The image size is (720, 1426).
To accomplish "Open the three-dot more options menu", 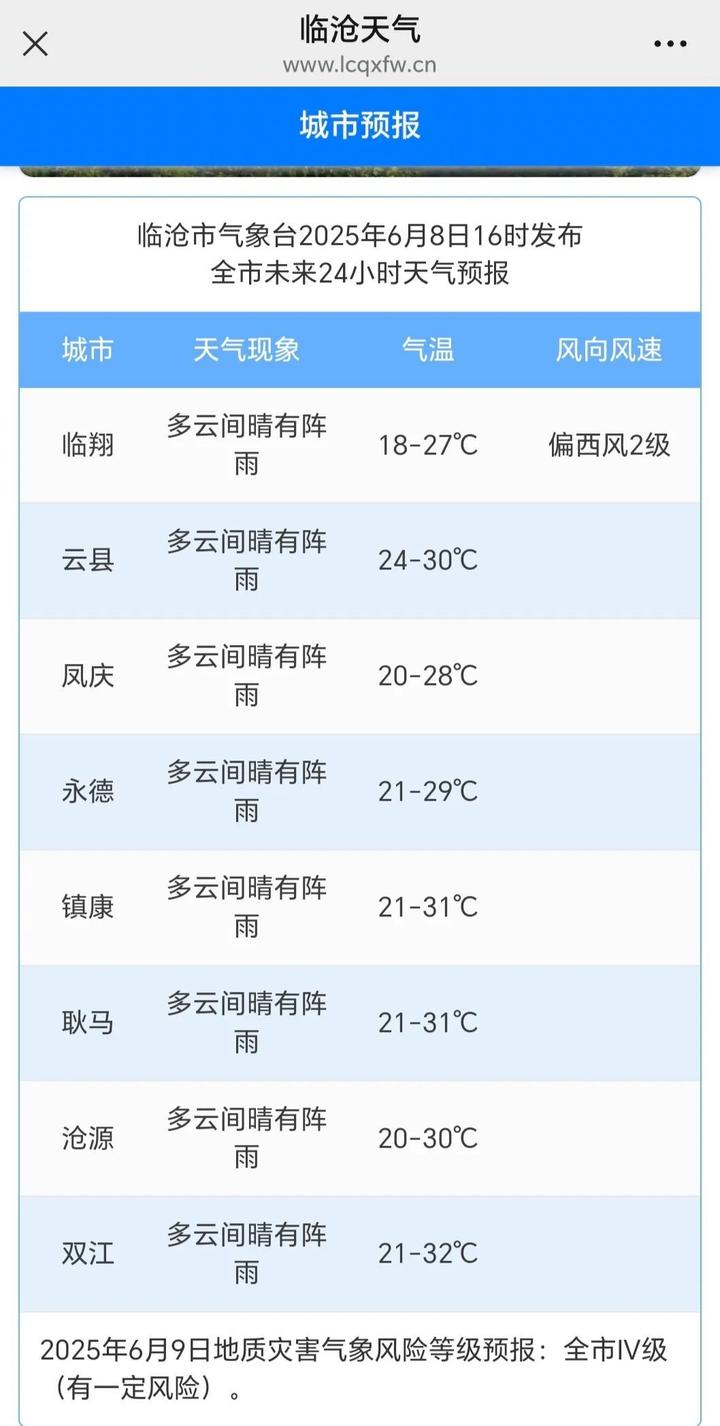I will (670, 44).
